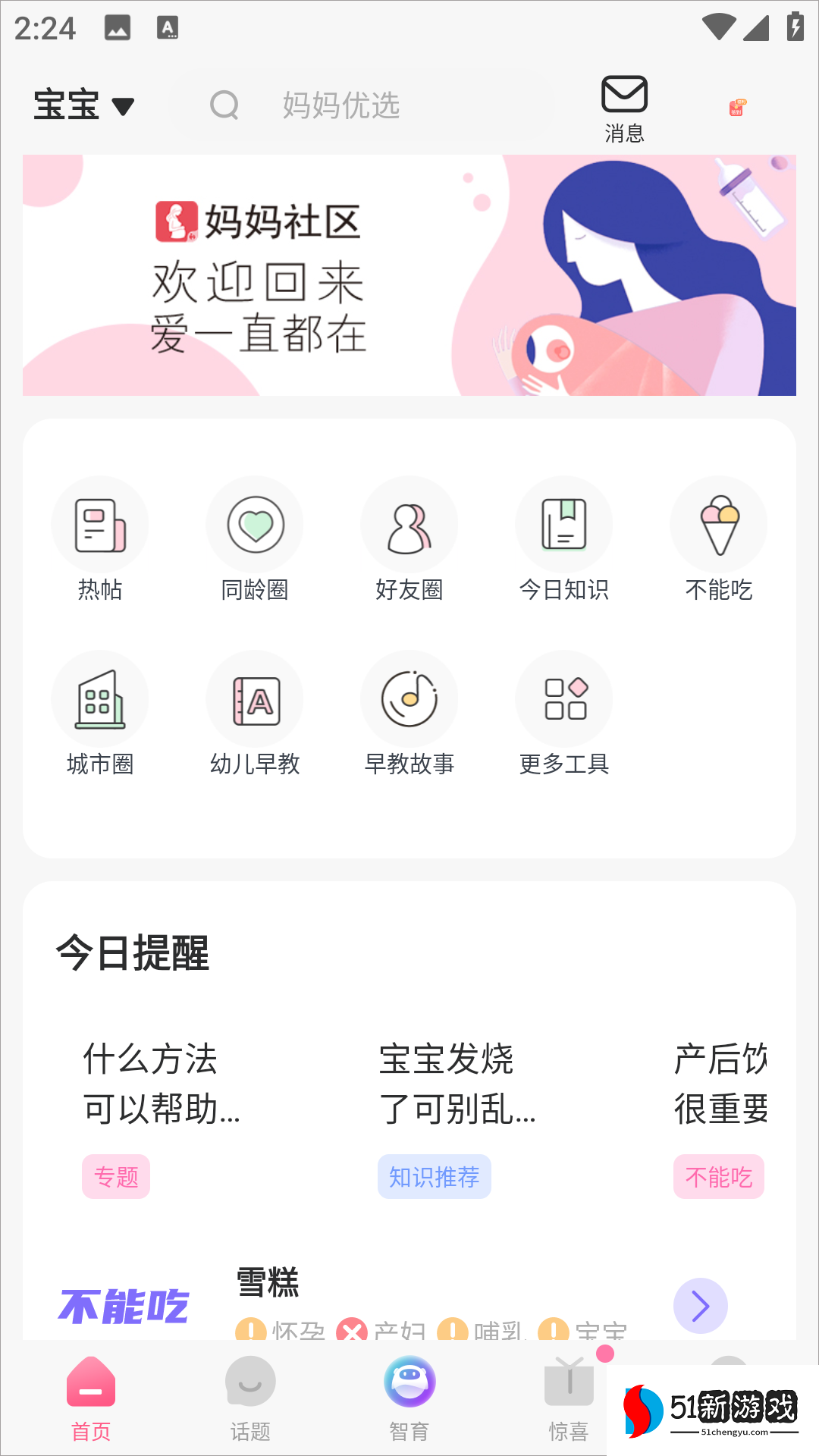
Task: Tap the 妈妈优选 search box
Action: 364,105
